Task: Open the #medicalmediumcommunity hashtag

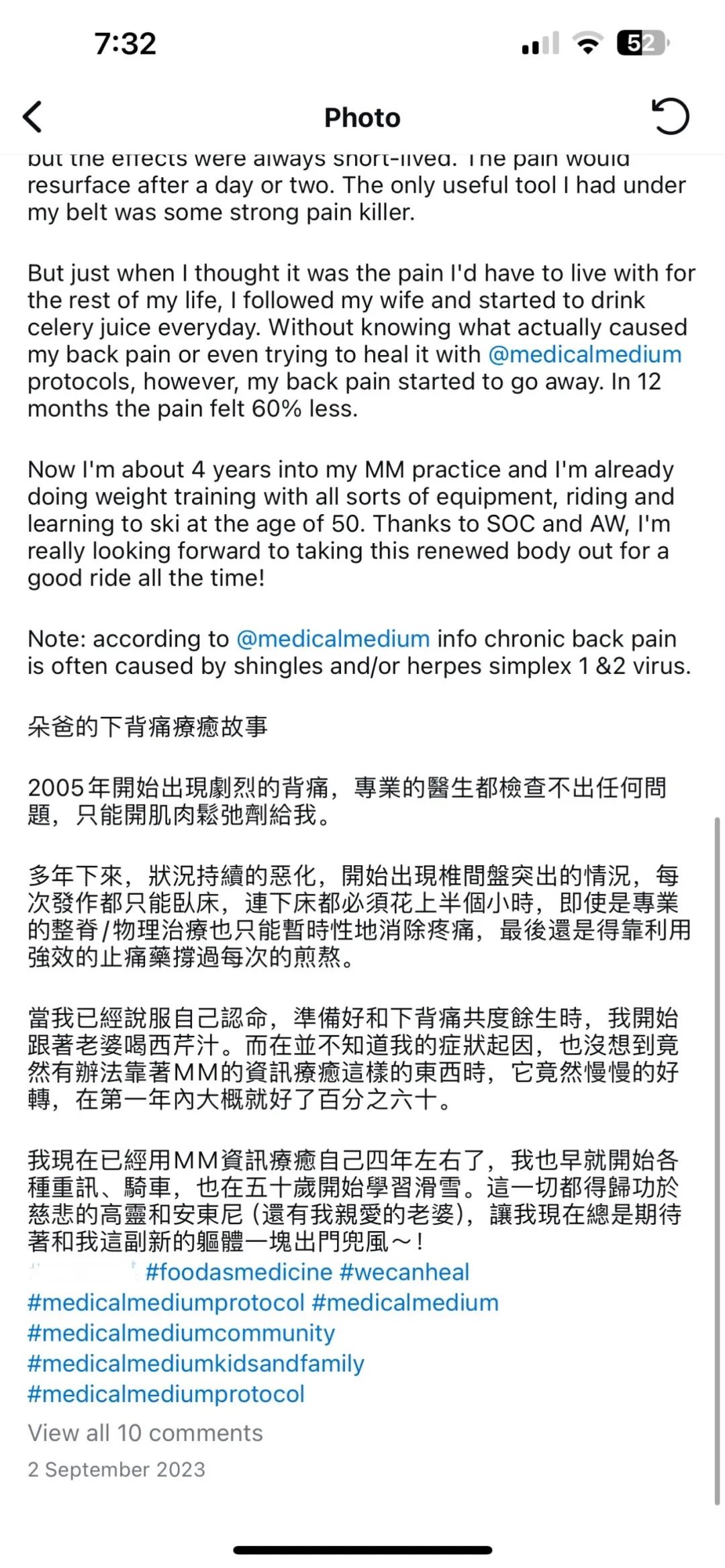Action: pos(181,1333)
